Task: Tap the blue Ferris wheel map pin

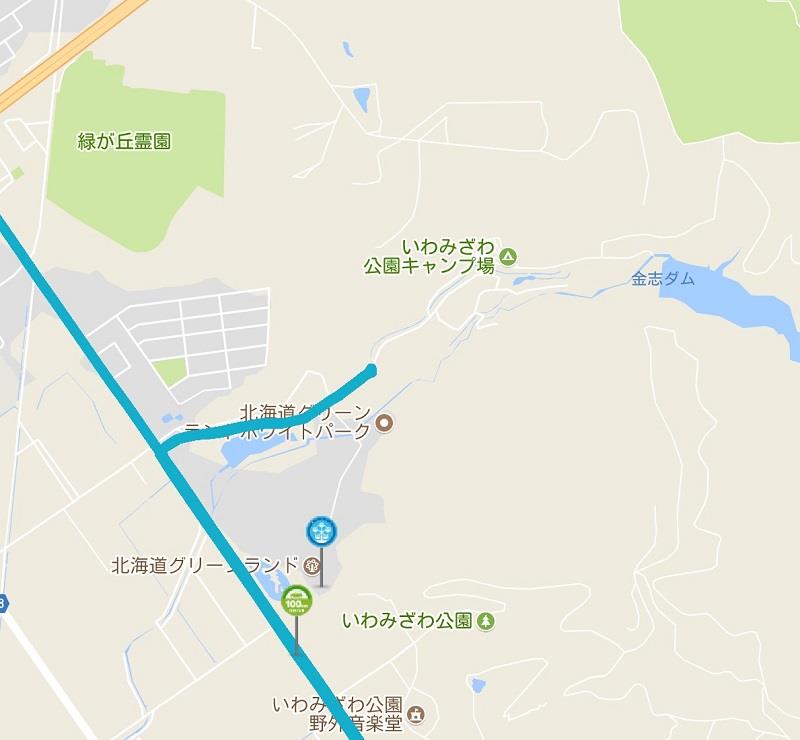Action: tap(321, 531)
